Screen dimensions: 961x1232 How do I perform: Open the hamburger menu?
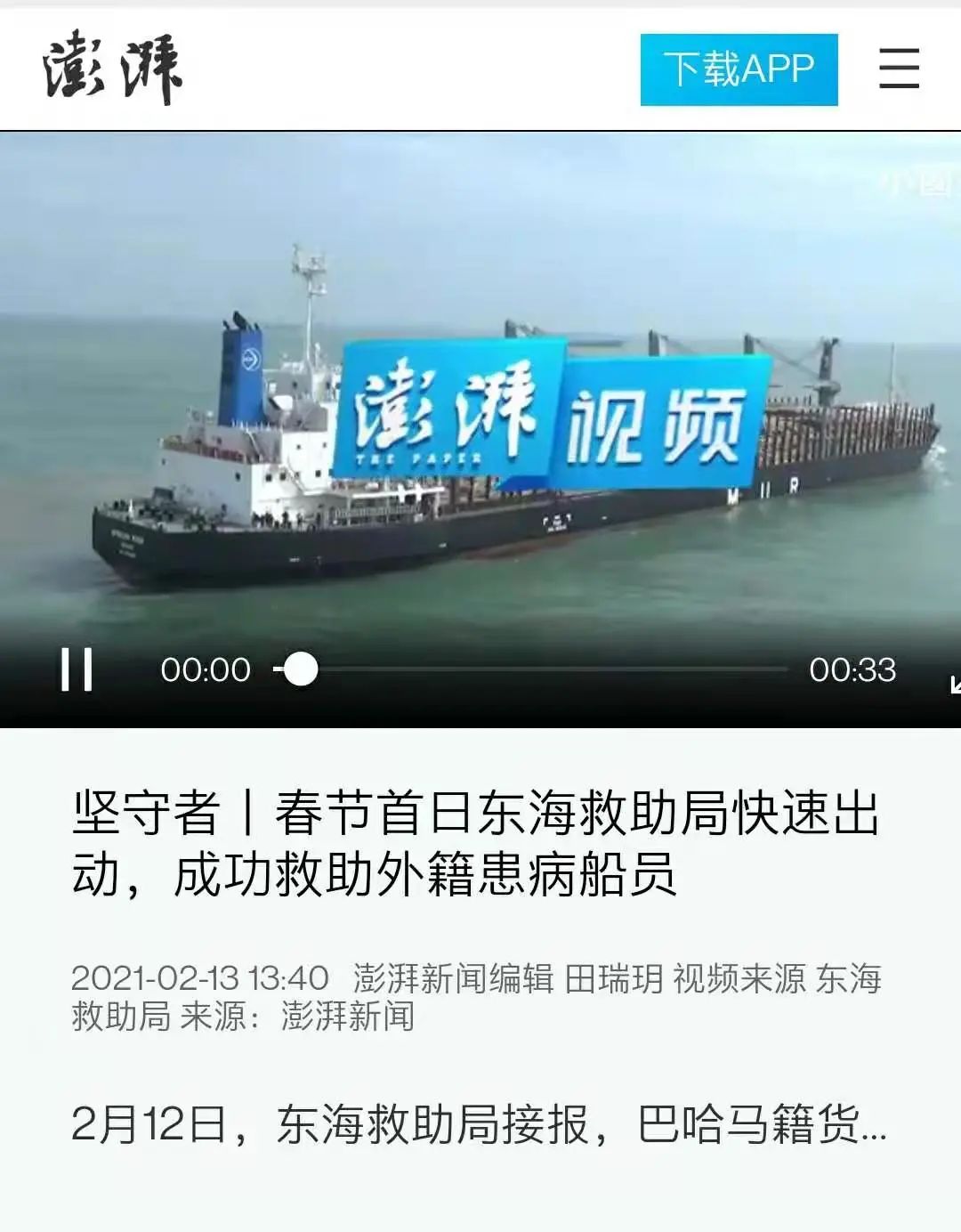[x=899, y=69]
